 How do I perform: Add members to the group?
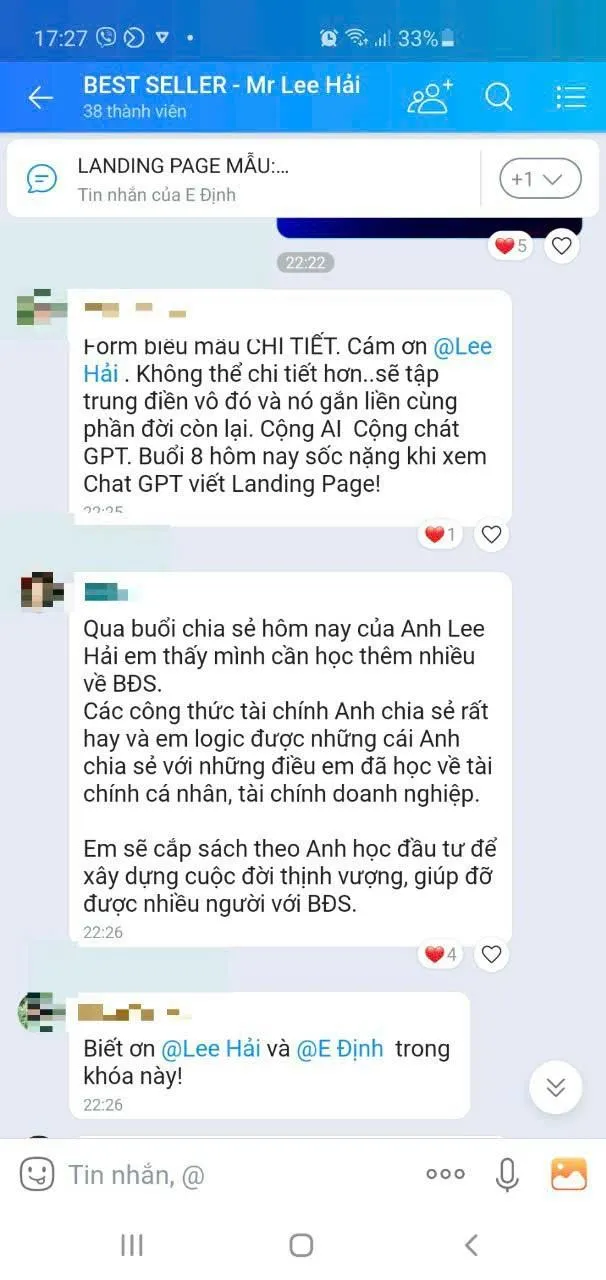(430, 97)
